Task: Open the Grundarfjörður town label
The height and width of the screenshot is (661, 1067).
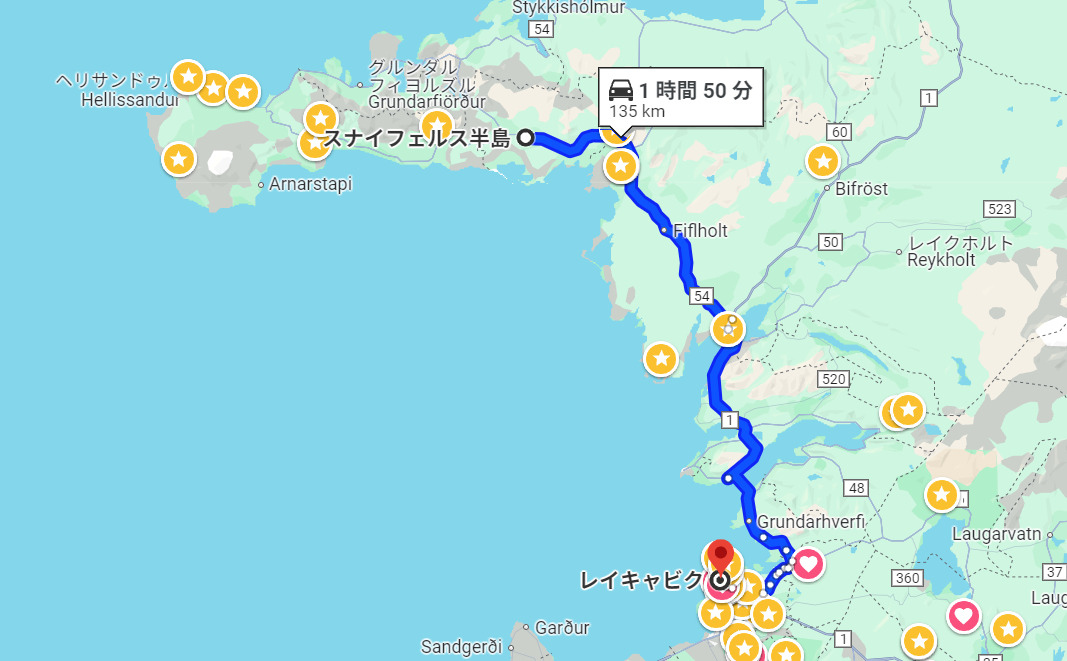Action: [426, 102]
